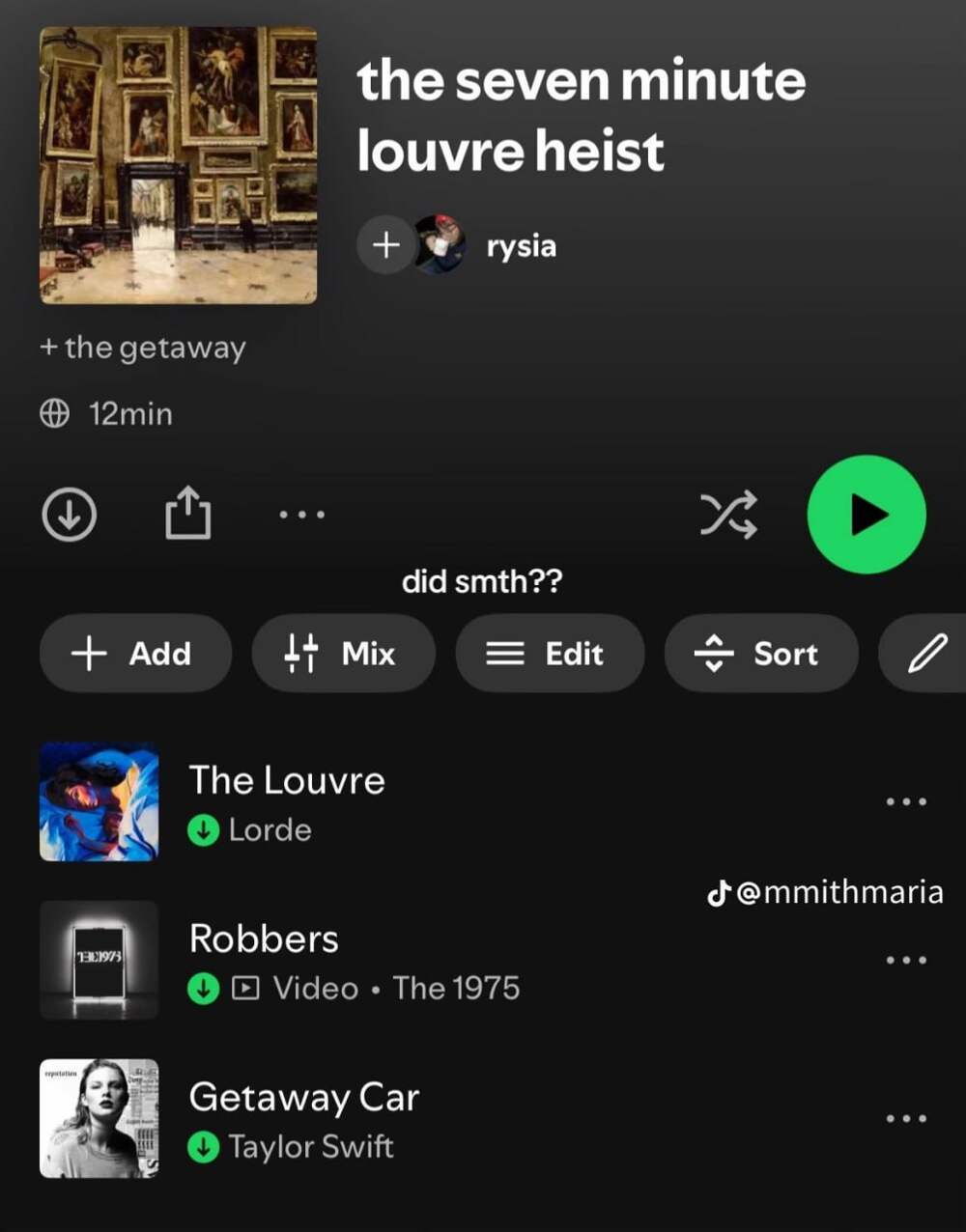Screen dimensions: 966x1232
Task: Select the Edit chip
Action: pyautogui.click(x=549, y=654)
